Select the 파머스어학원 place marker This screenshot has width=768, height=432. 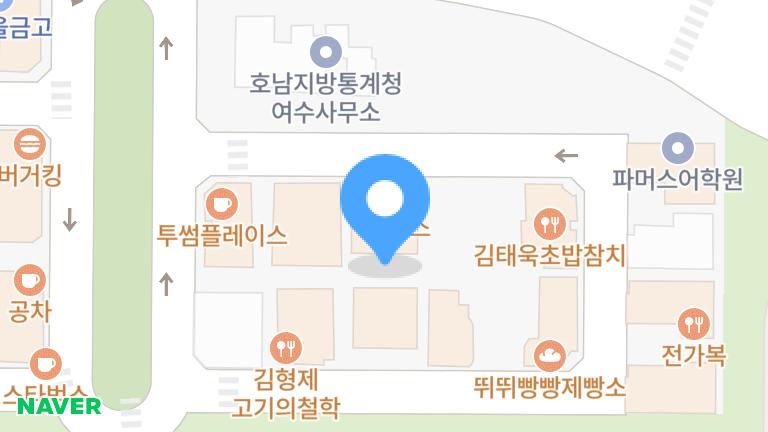(679, 149)
